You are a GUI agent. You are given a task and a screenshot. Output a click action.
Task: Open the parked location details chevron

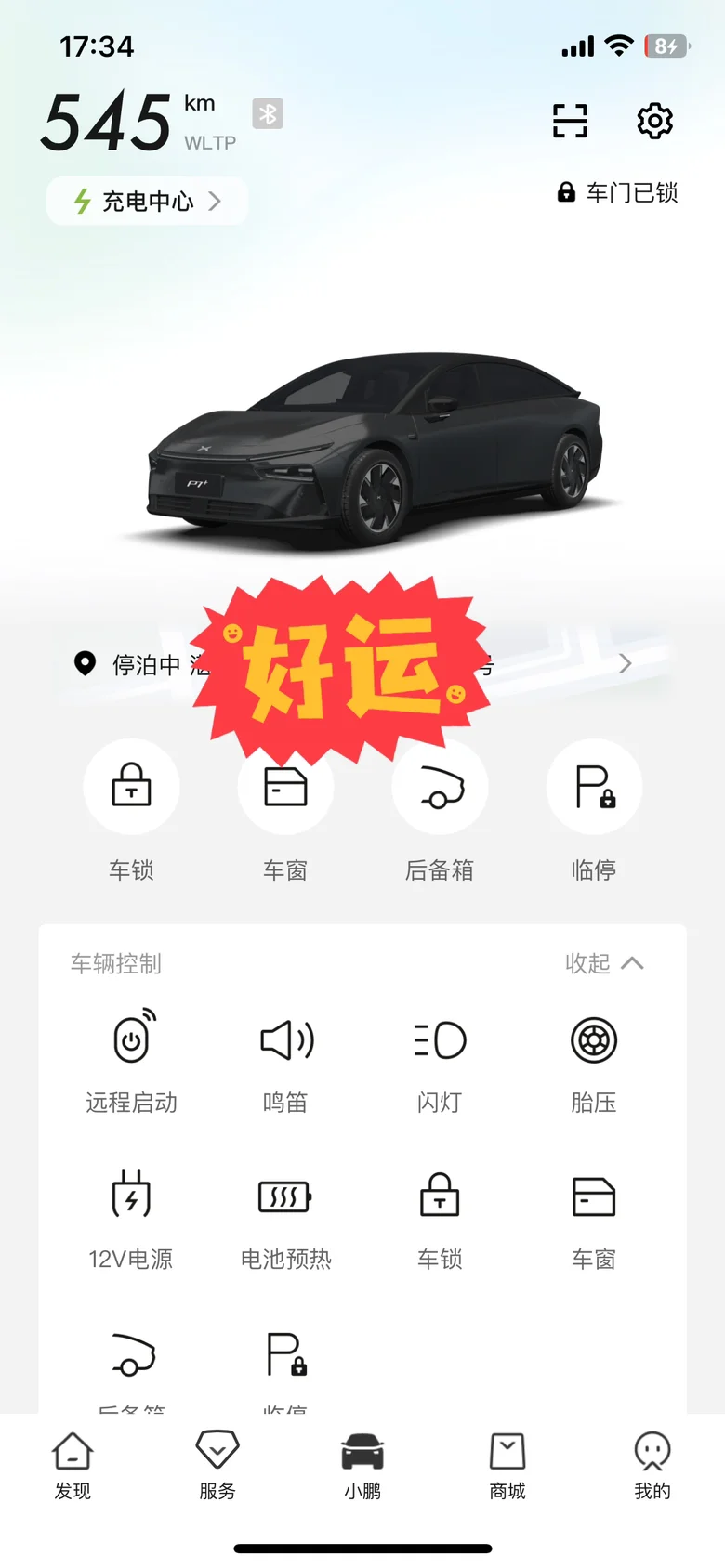(x=626, y=663)
